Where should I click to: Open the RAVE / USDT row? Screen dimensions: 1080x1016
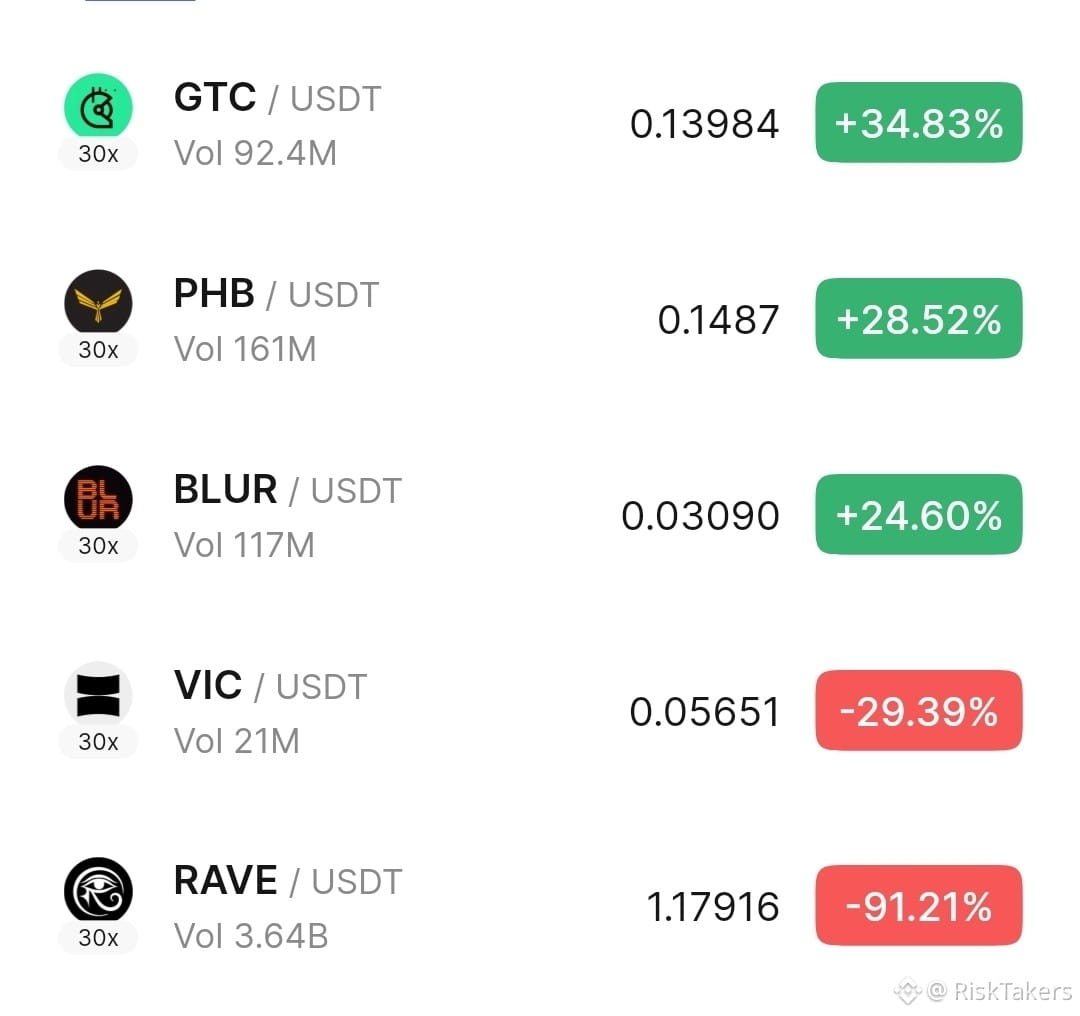(540, 906)
